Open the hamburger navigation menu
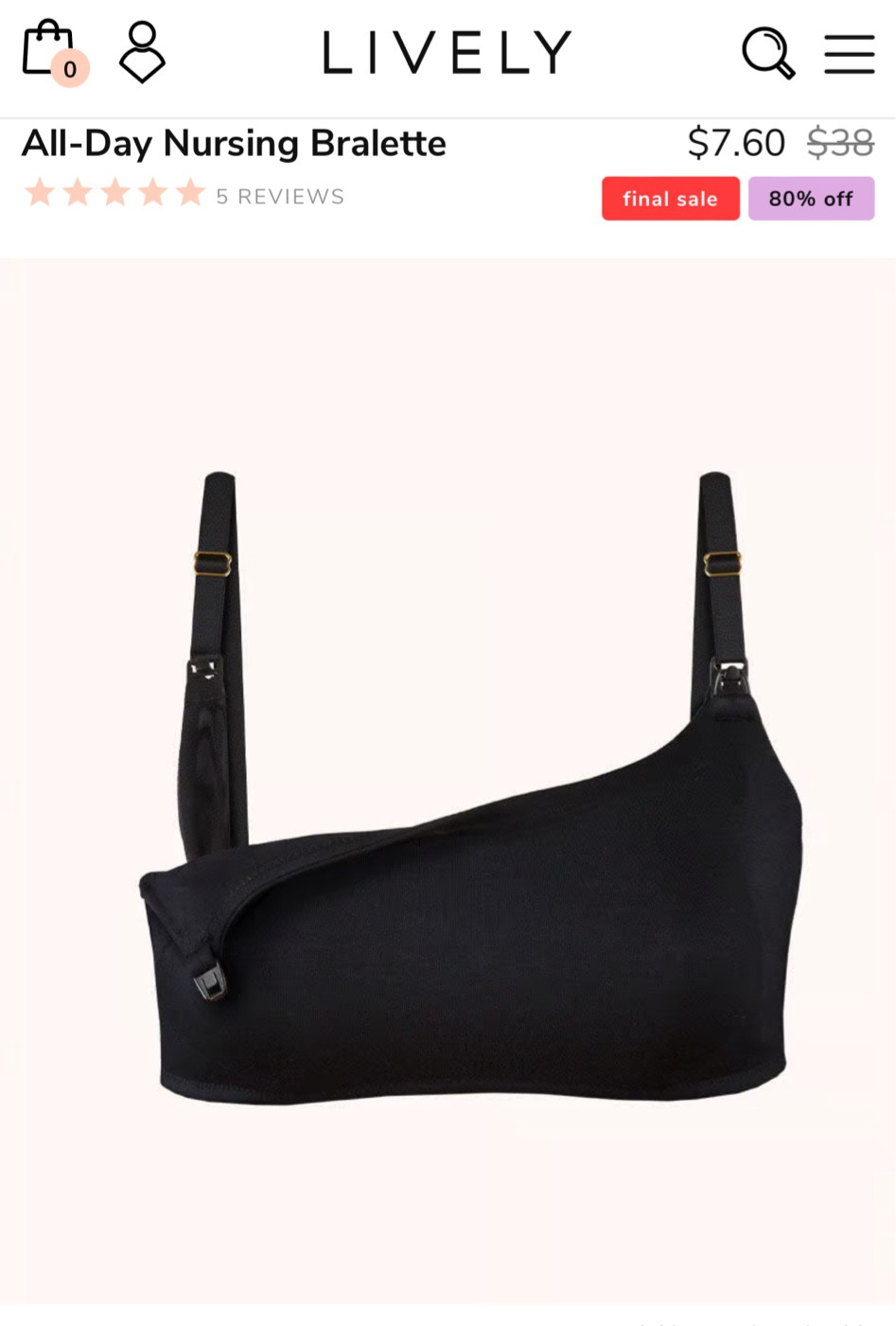896x1326 pixels. (849, 54)
